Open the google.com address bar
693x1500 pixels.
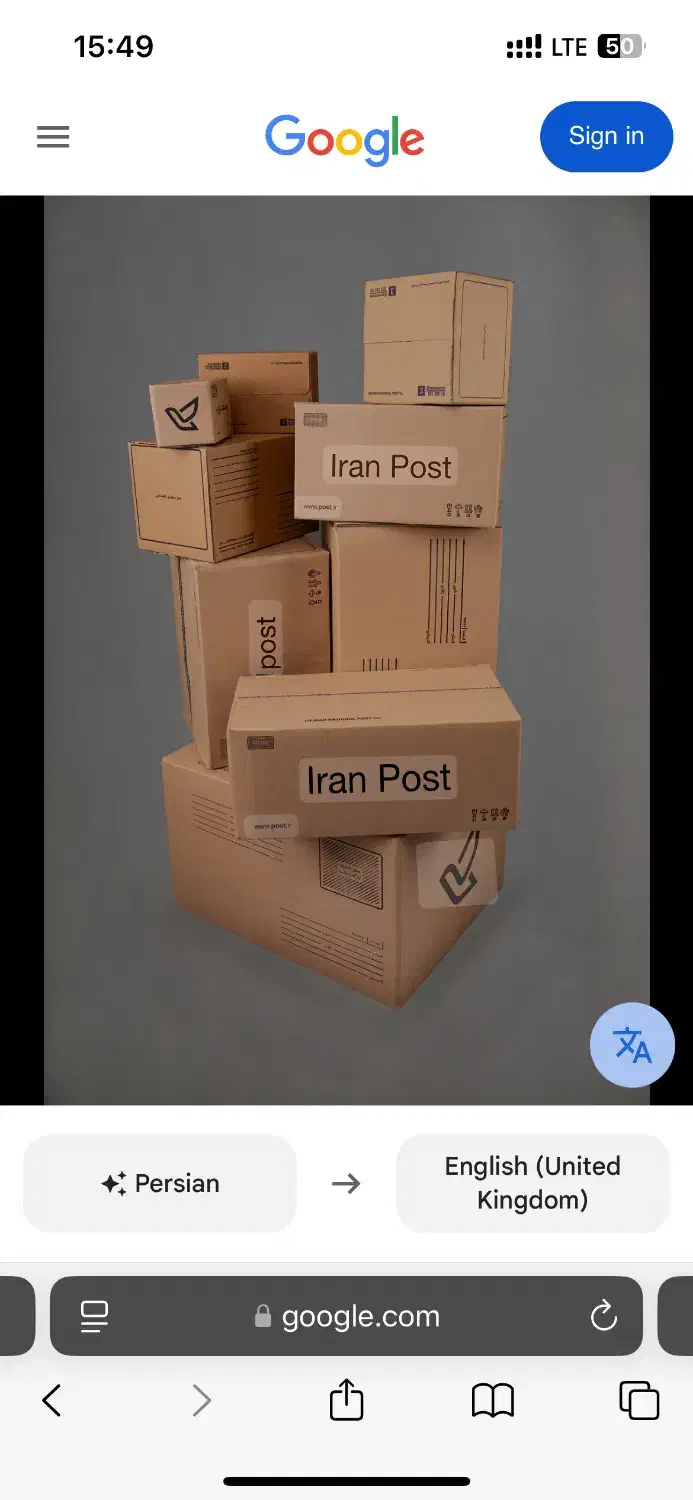point(346,1316)
